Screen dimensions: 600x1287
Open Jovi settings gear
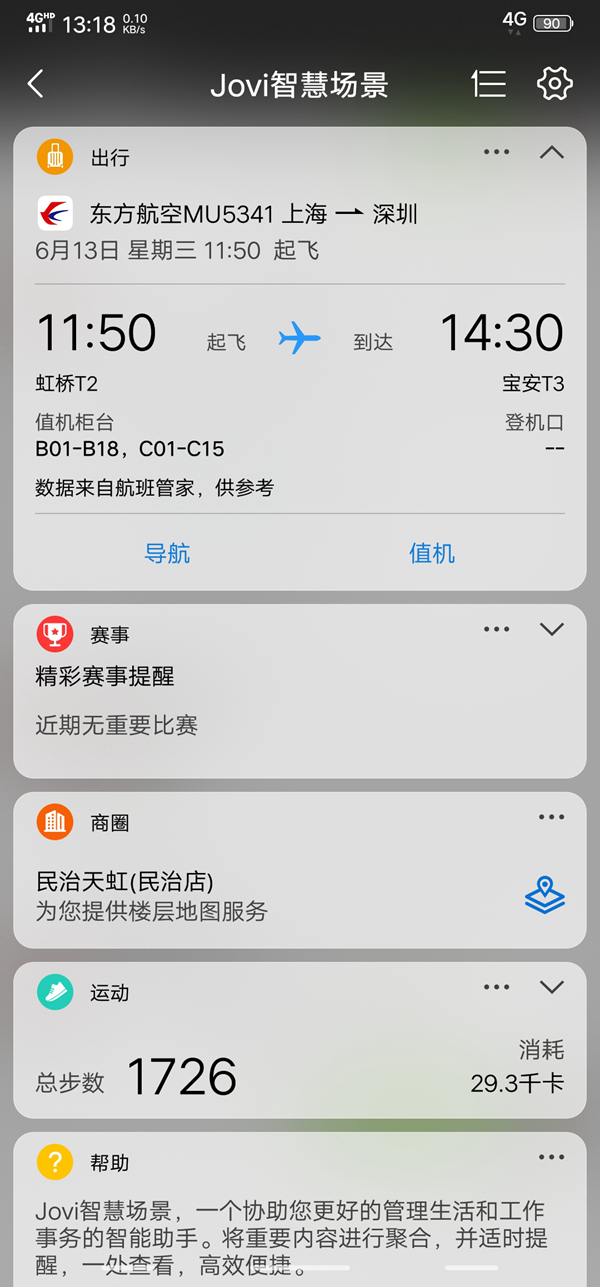click(x=554, y=84)
